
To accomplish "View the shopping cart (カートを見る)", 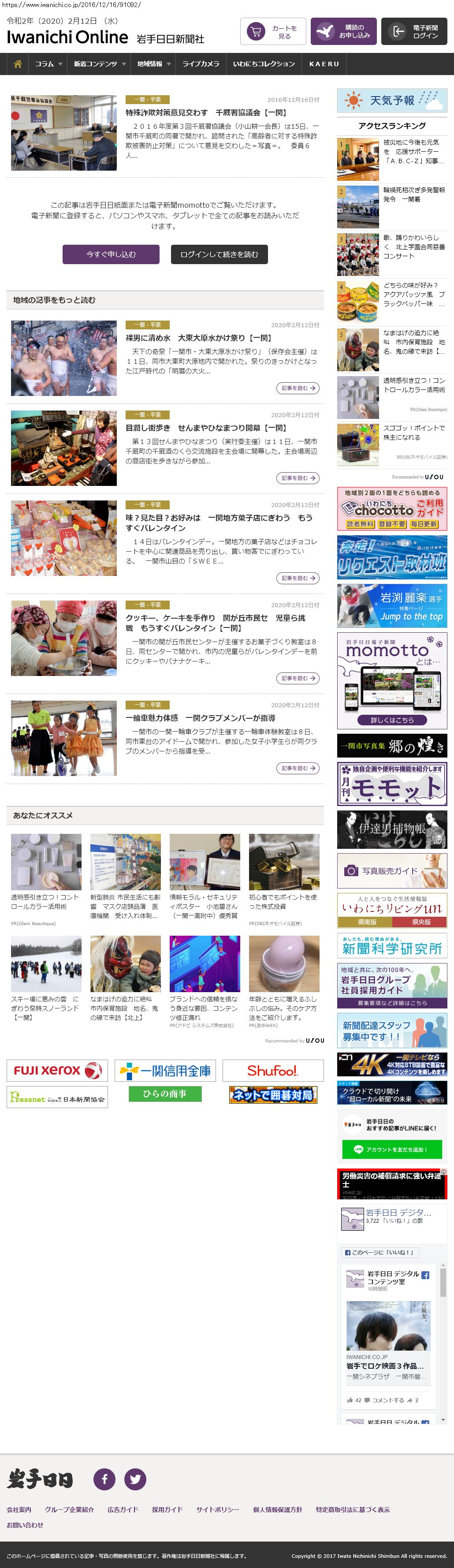I will coord(273,32).
